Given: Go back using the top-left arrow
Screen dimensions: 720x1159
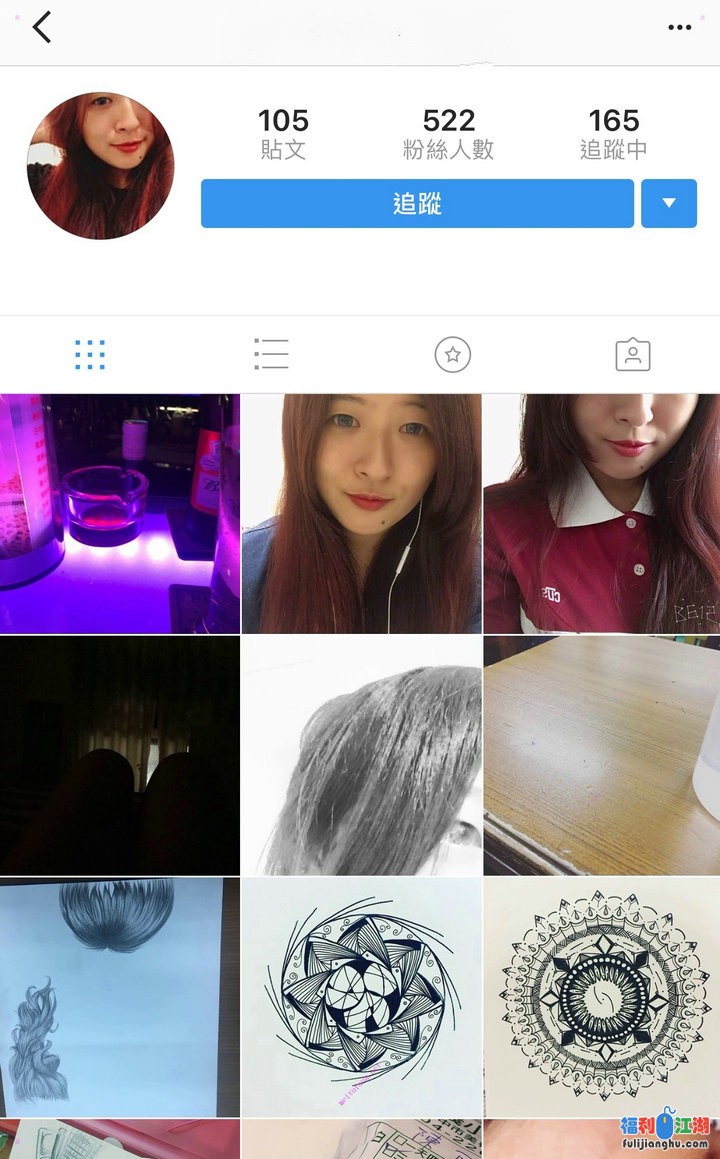Looking at the screenshot, I should coord(41,27).
